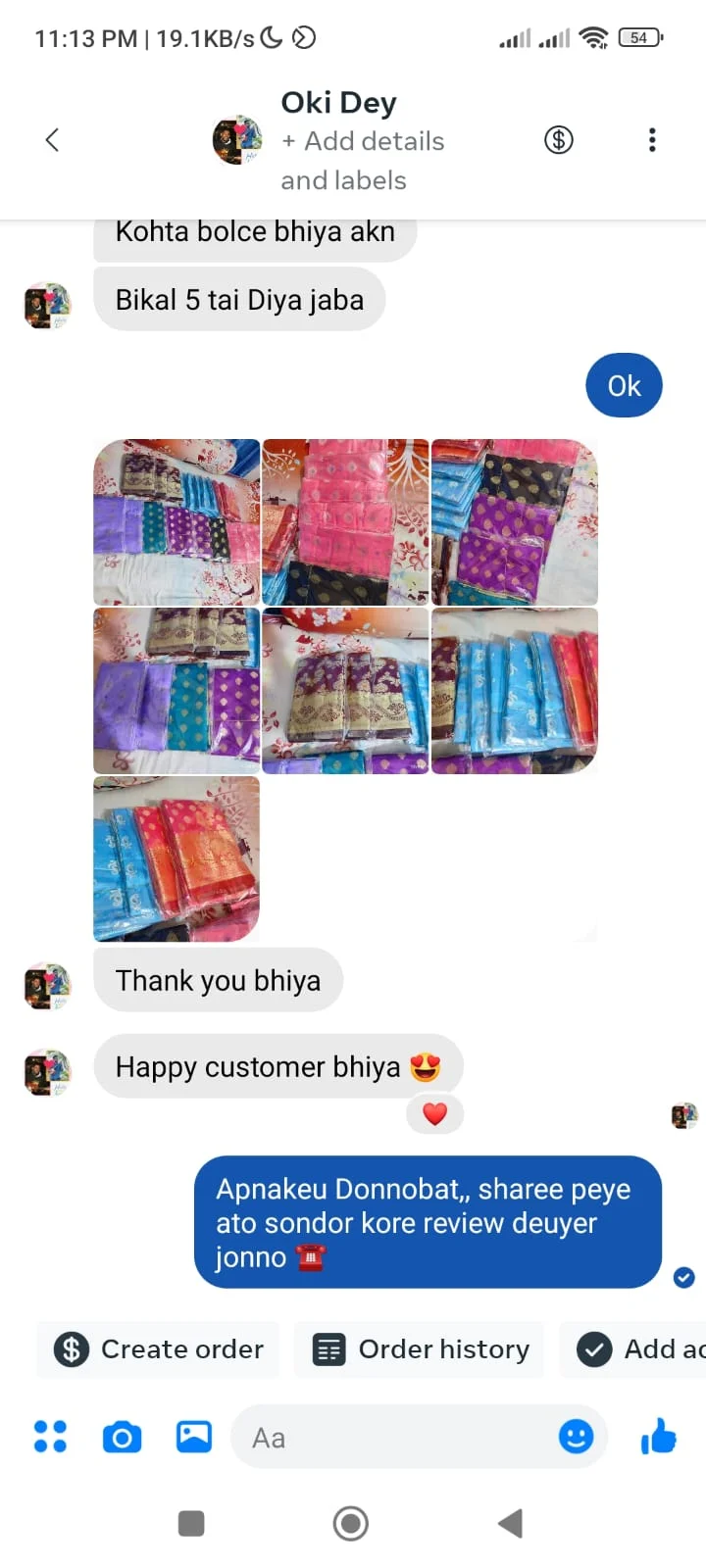706x1568 pixels.
Task: Open Order history
Action: 420,1349
